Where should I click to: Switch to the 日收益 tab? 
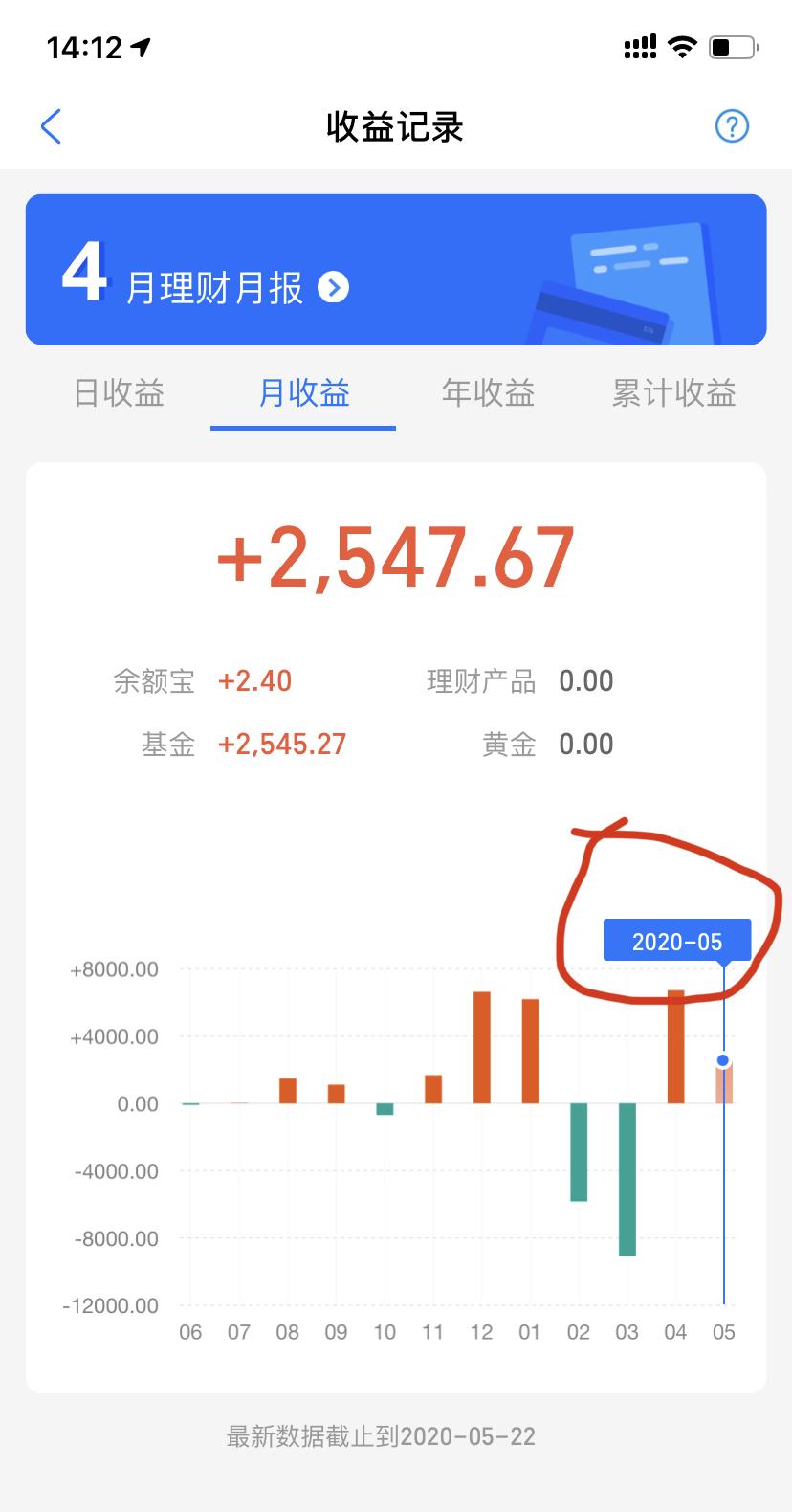pyautogui.click(x=120, y=393)
